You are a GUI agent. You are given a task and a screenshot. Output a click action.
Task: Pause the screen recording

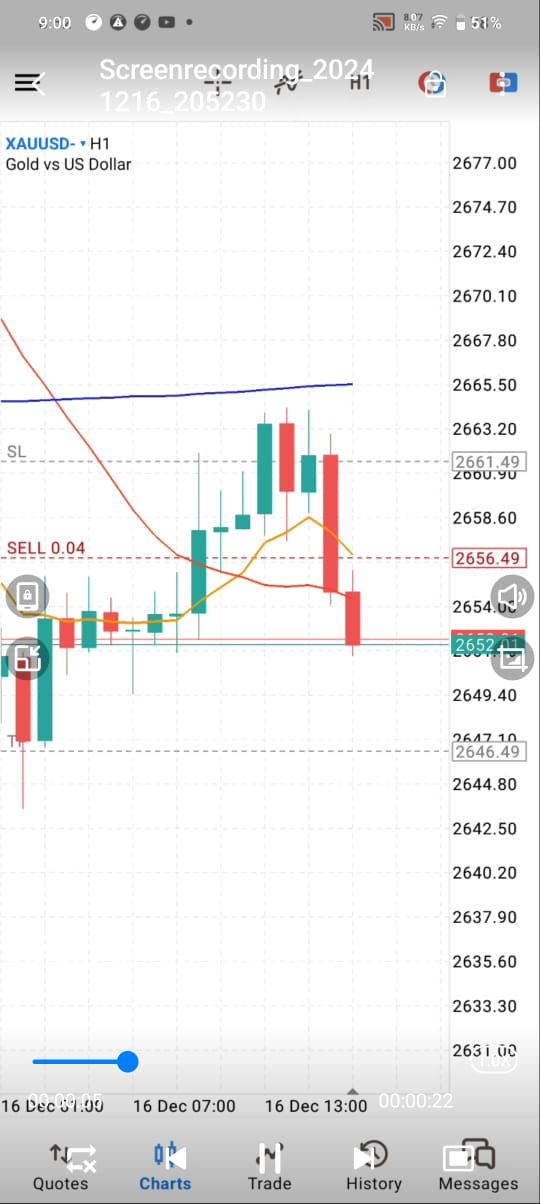click(268, 1158)
